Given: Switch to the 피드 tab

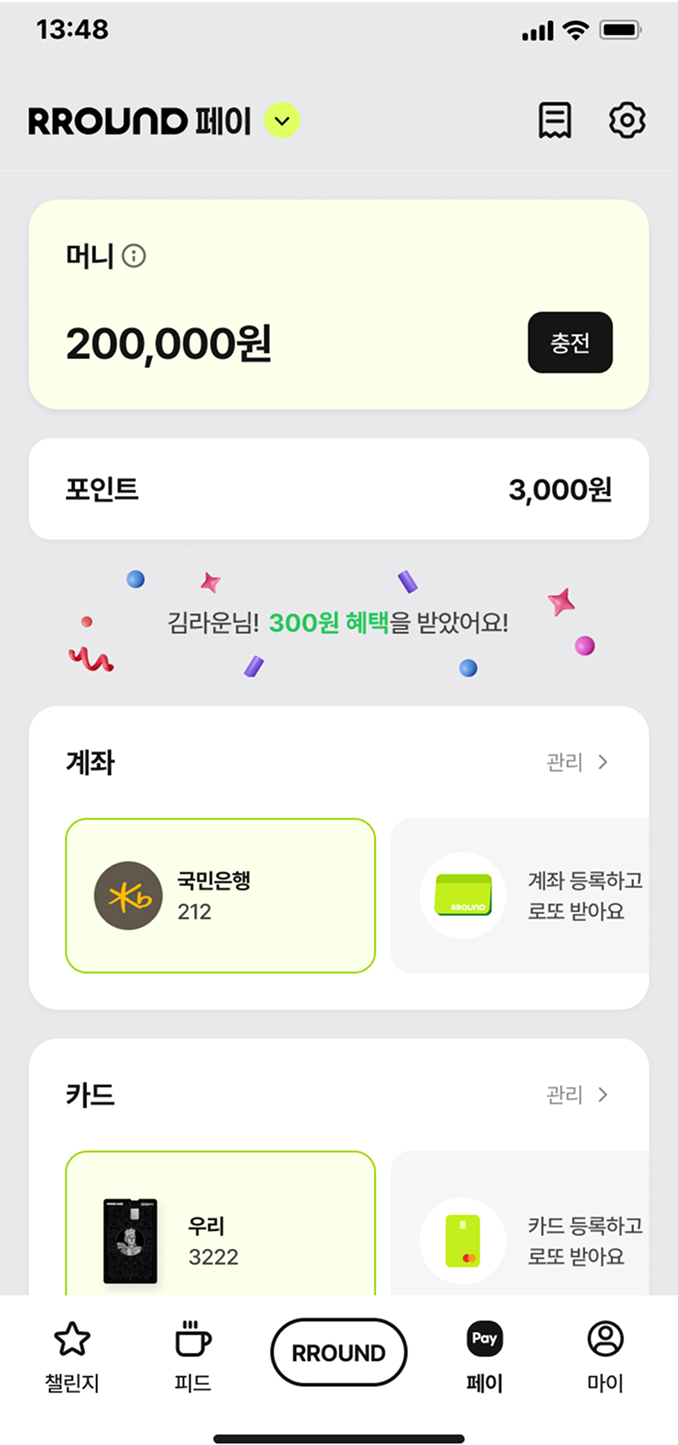Looking at the screenshot, I should click(x=193, y=1357).
